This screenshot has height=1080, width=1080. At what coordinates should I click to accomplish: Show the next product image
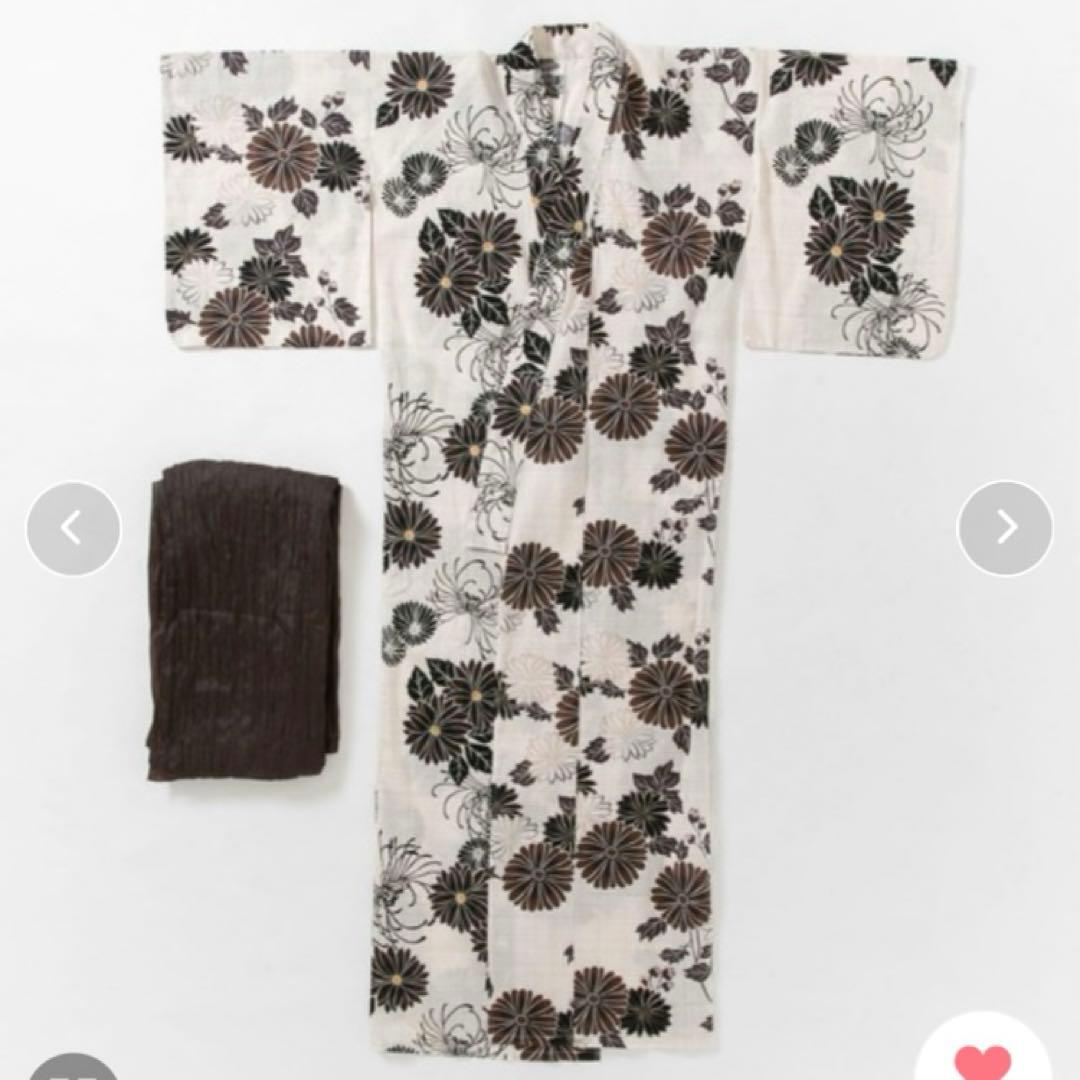coord(1004,528)
